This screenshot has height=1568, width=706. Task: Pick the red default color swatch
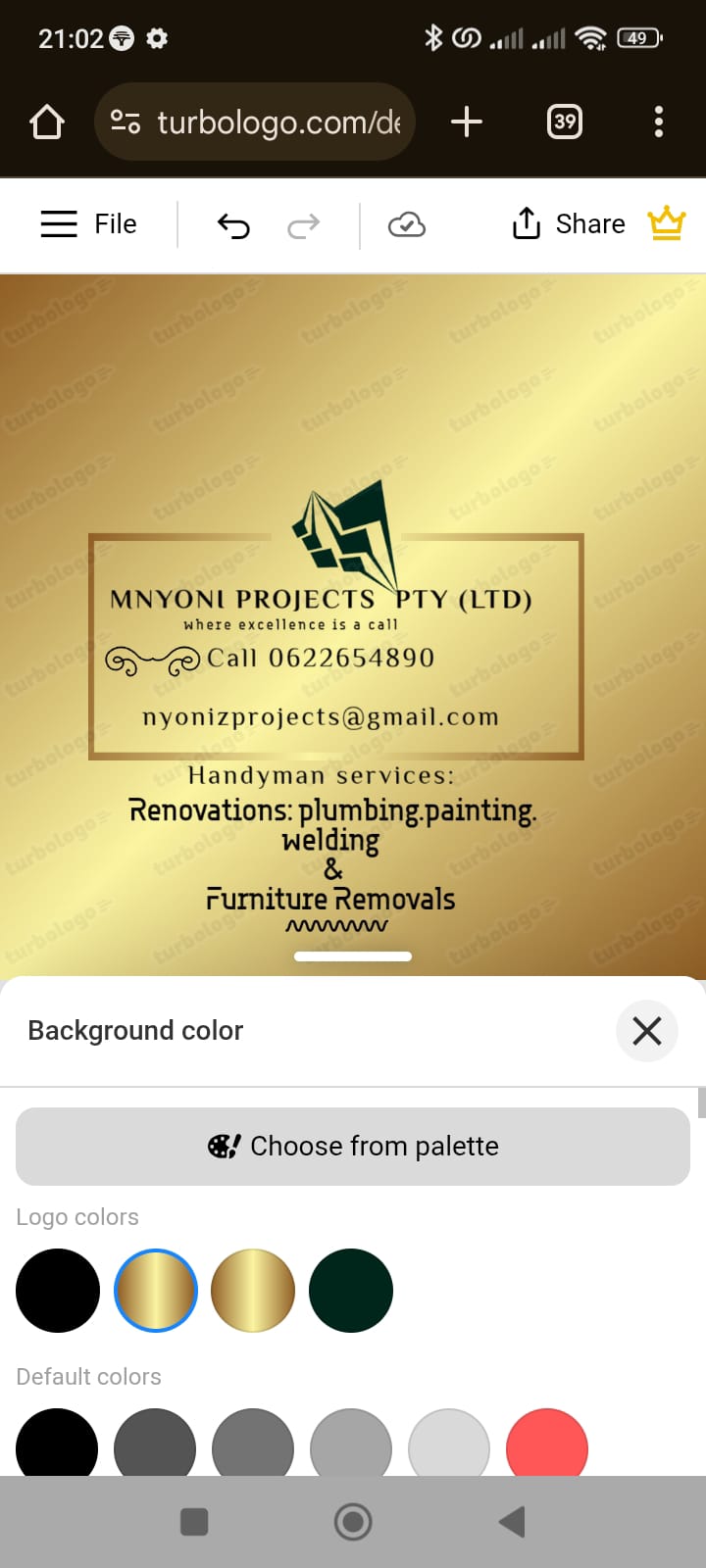[x=547, y=1444]
